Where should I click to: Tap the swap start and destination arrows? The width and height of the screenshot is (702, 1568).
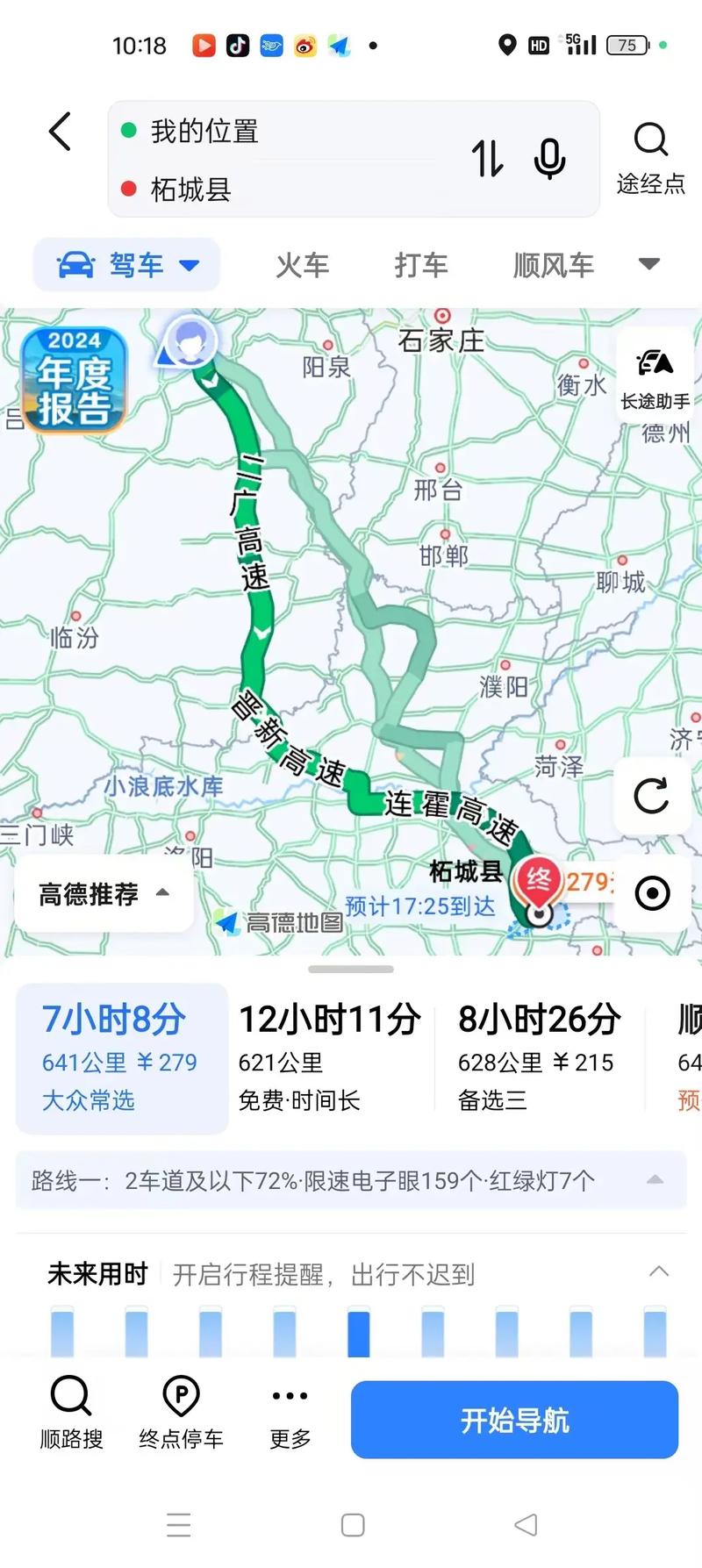[488, 160]
